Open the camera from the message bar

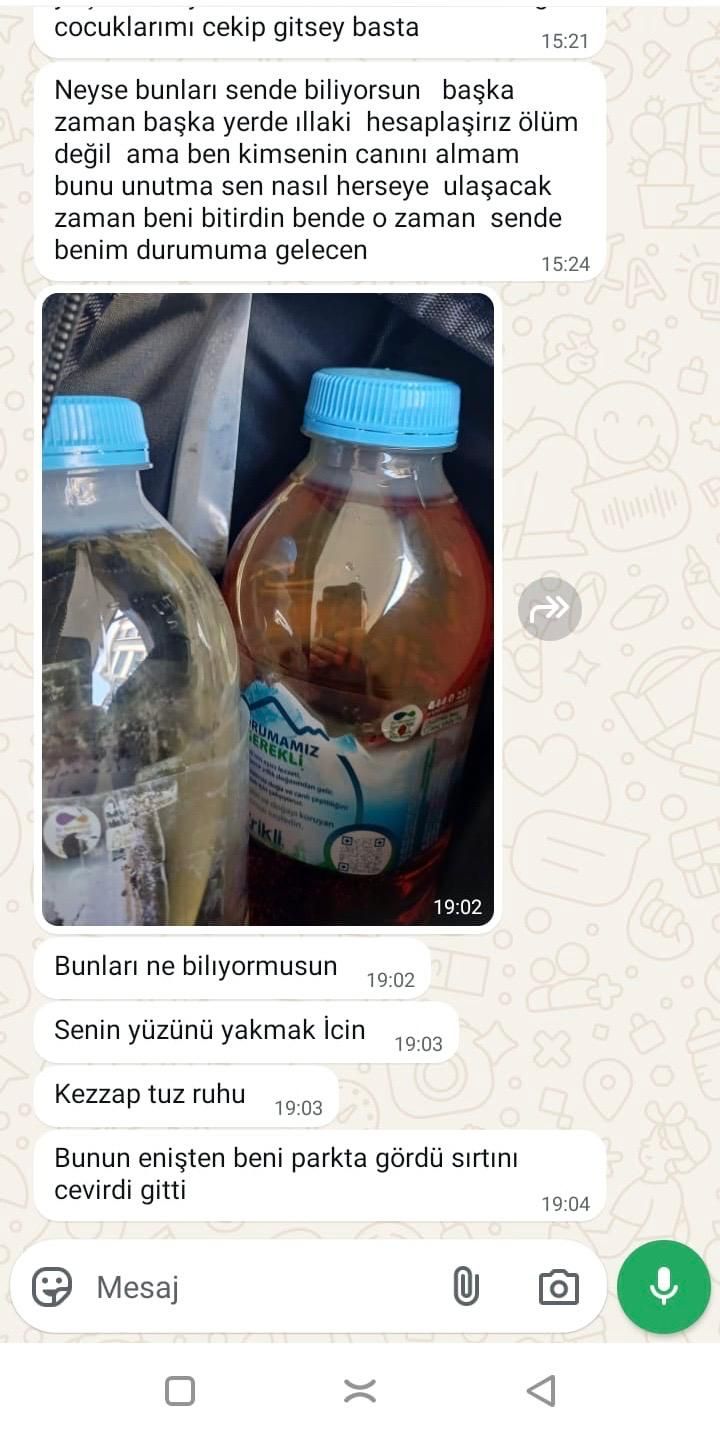(558, 1287)
